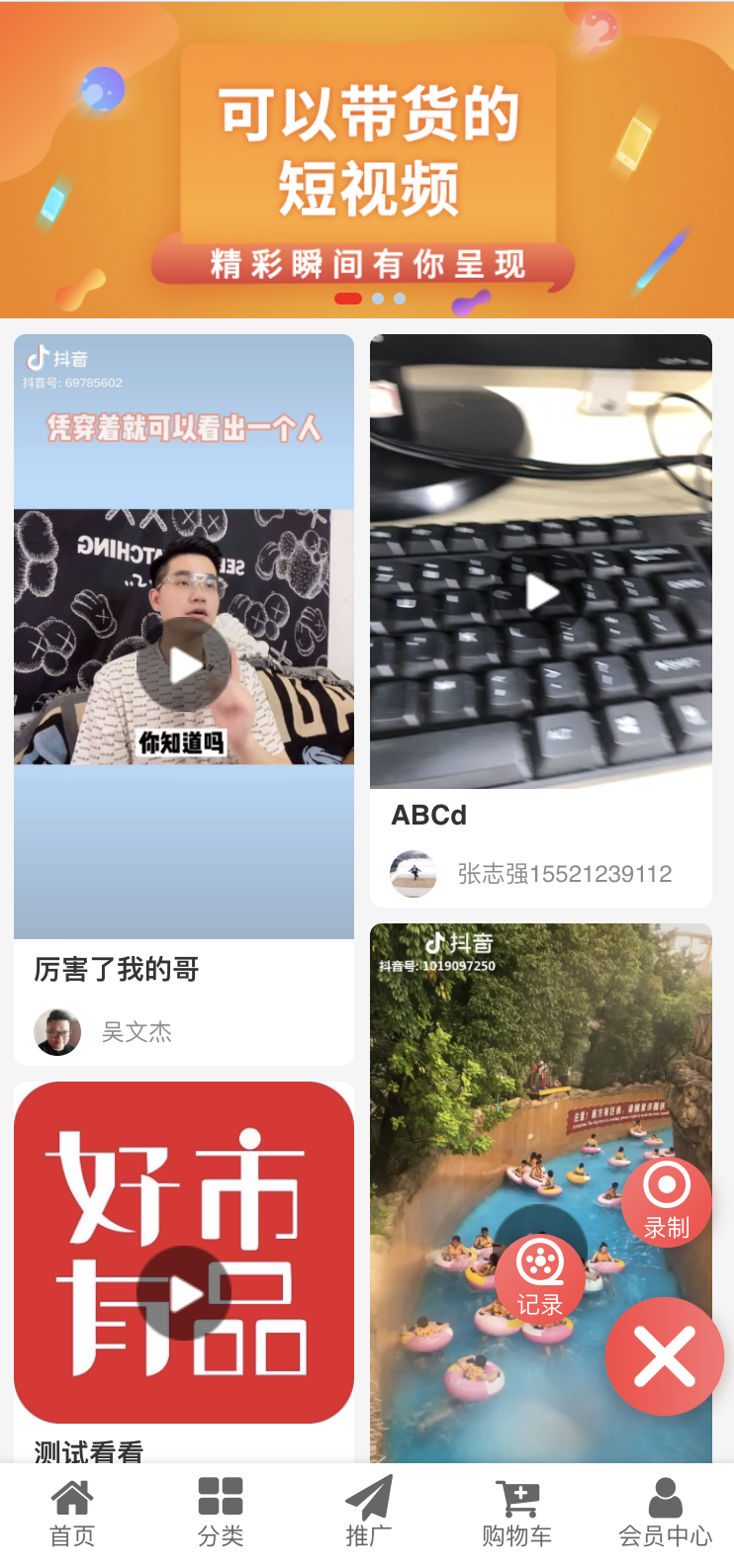Open the 购物车 tab
734x1568 pixels.
click(x=516, y=1513)
